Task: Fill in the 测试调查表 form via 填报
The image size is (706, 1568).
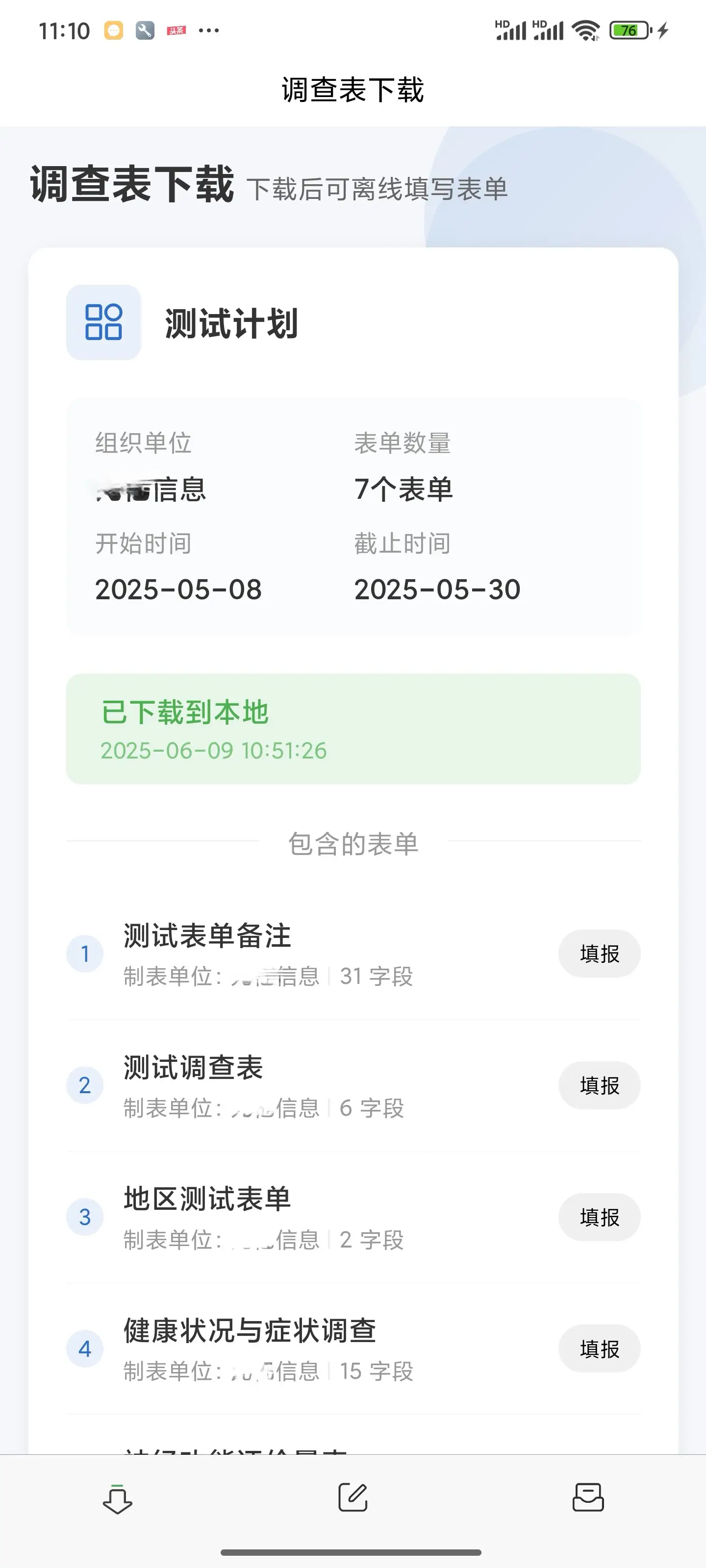Action: point(599,1085)
